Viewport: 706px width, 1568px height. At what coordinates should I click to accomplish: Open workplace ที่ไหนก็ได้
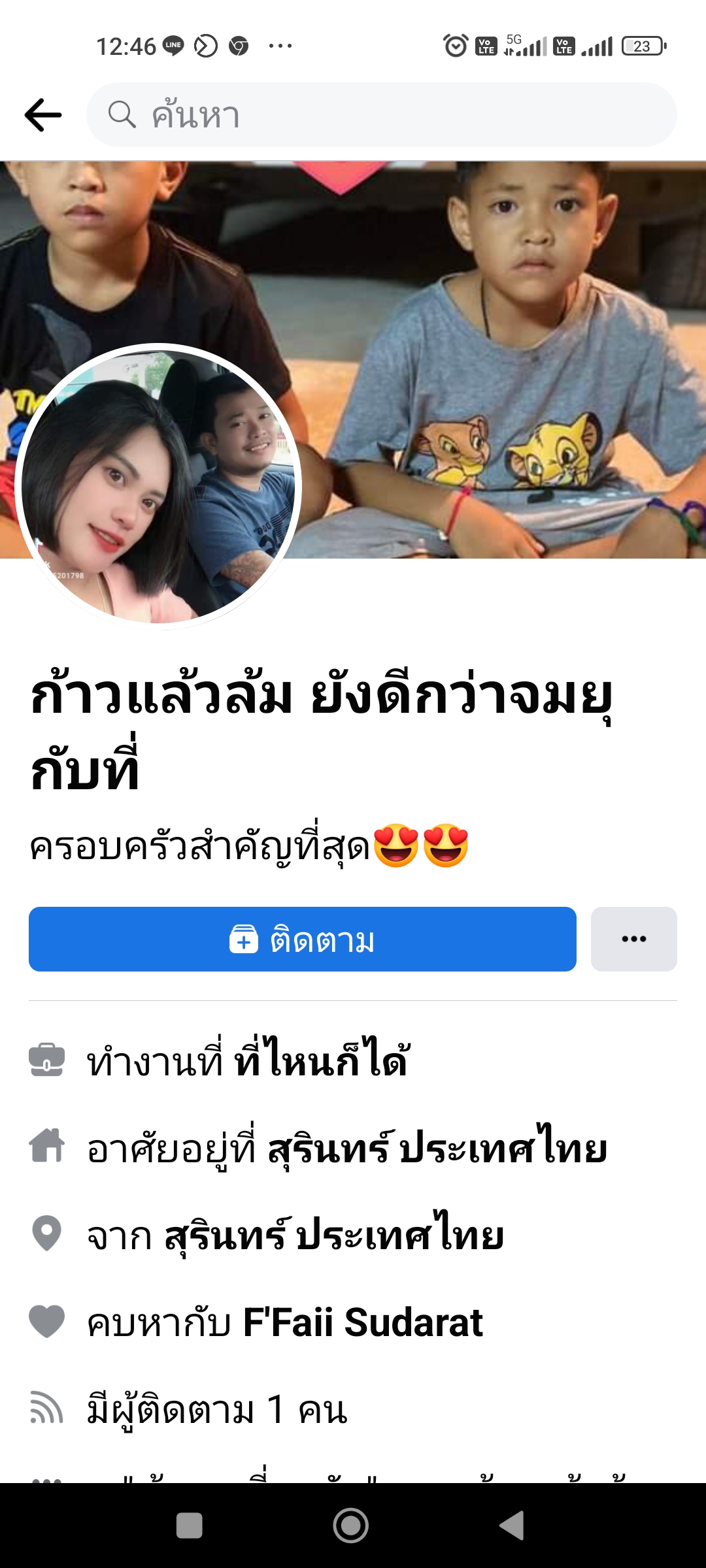321,1060
